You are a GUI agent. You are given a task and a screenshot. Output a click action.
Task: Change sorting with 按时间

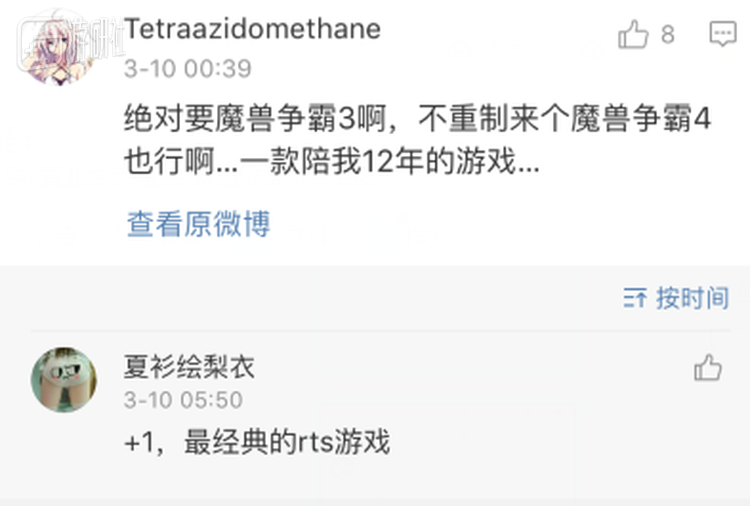[676, 298]
